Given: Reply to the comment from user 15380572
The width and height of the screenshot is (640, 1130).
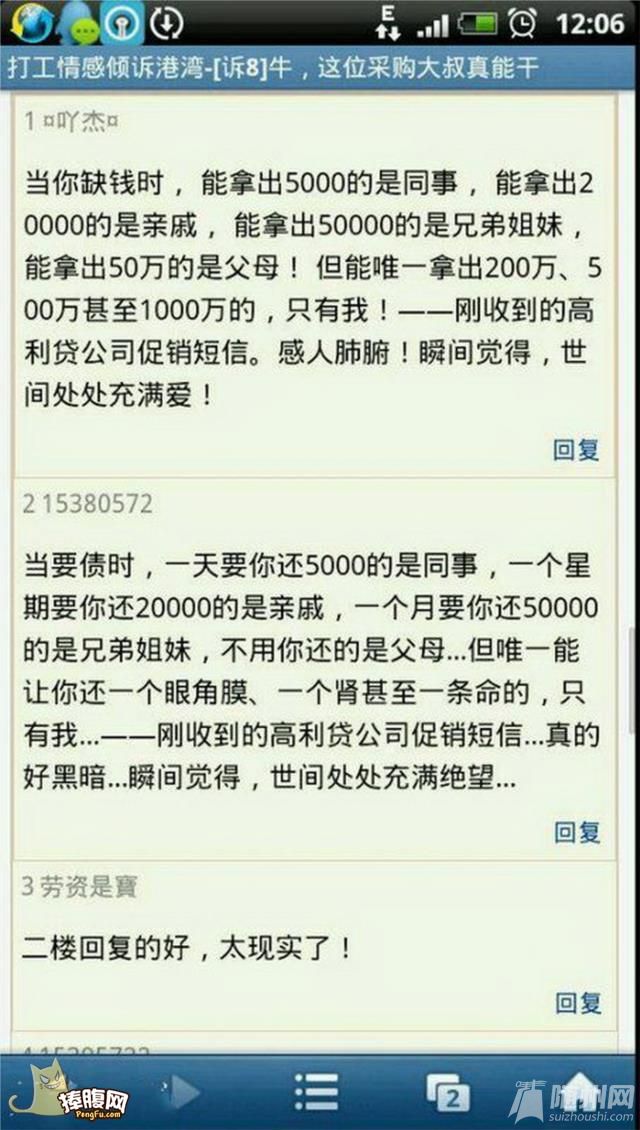Looking at the screenshot, I should [576, 831].
